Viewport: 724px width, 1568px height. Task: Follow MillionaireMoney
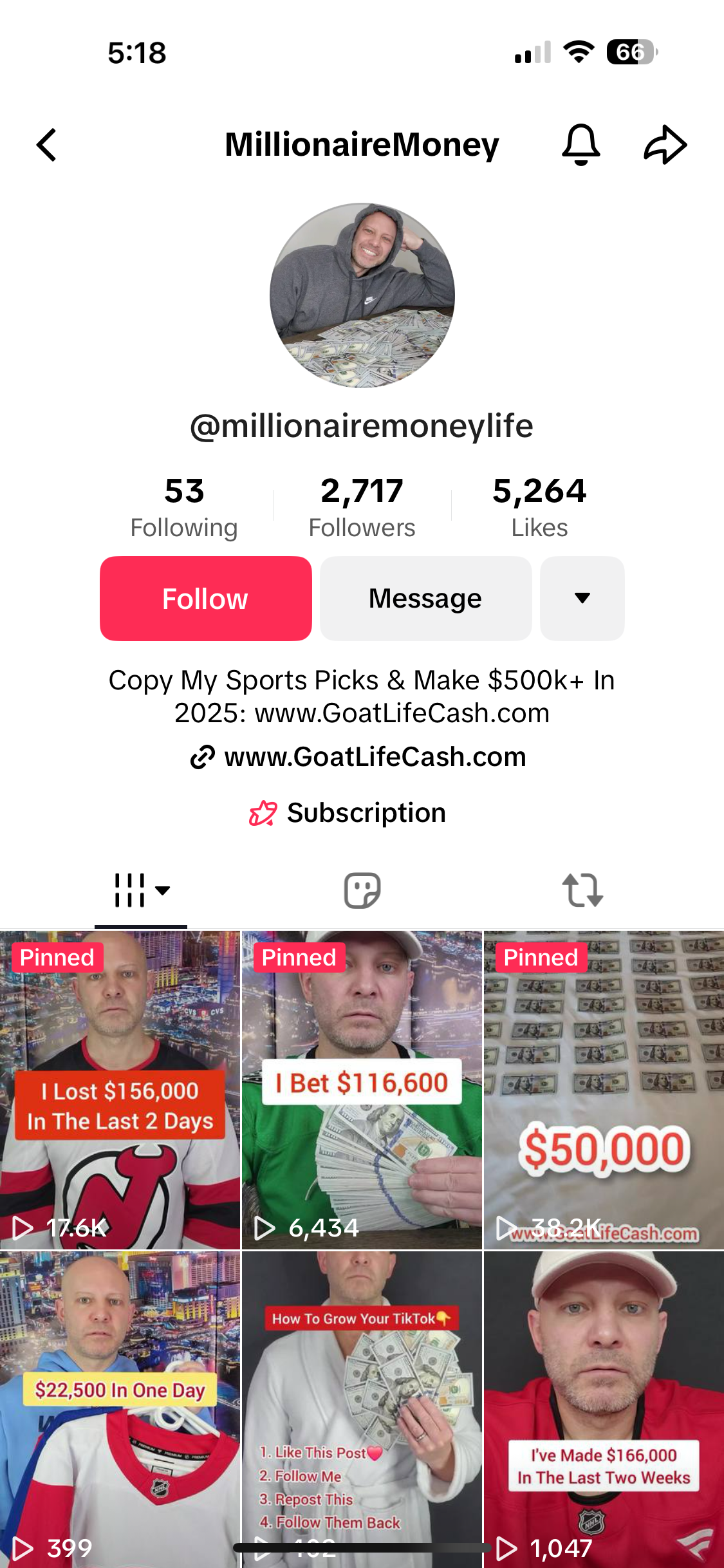(x=205, y=599)
